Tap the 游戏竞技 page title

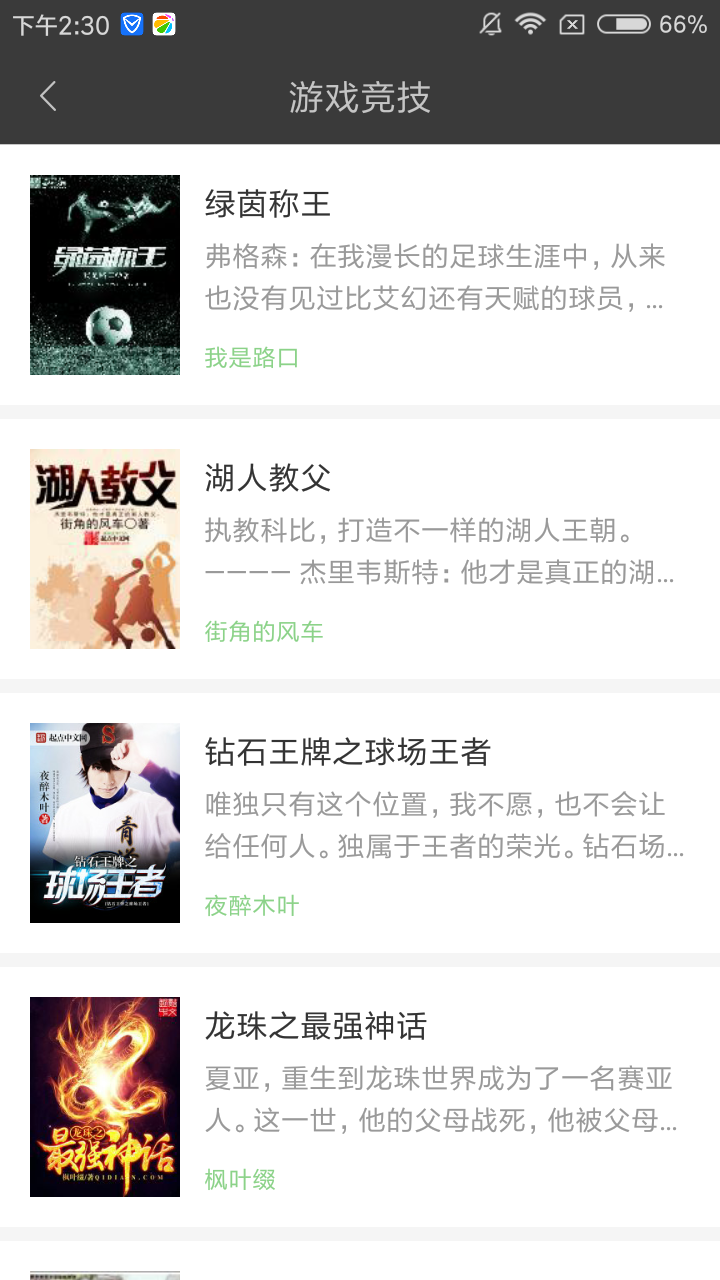coord(359,97)
